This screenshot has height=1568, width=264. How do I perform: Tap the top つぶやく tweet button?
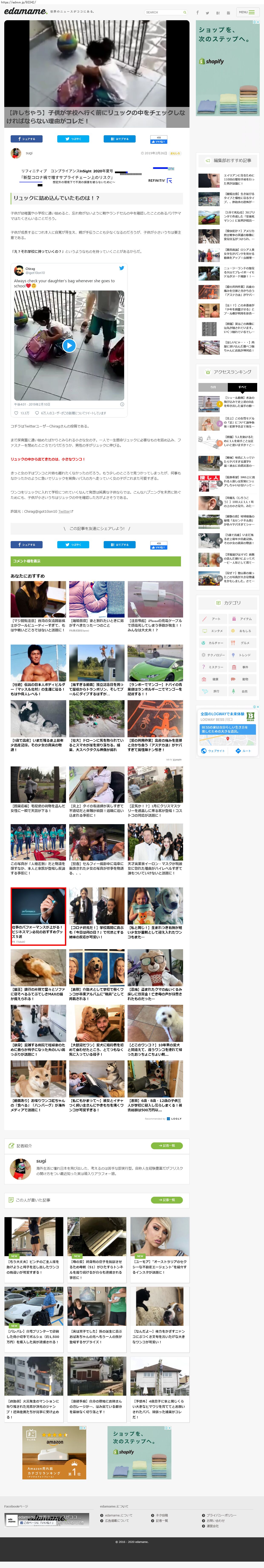(x=73, y=139)
